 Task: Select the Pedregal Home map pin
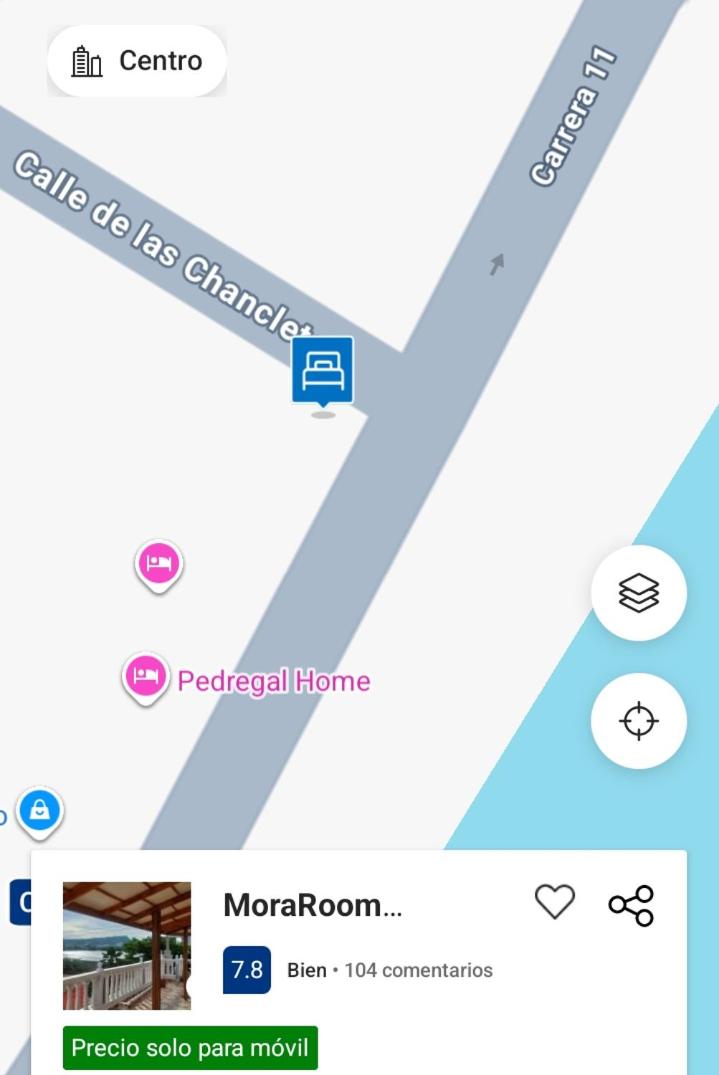[x=146, y=677]
